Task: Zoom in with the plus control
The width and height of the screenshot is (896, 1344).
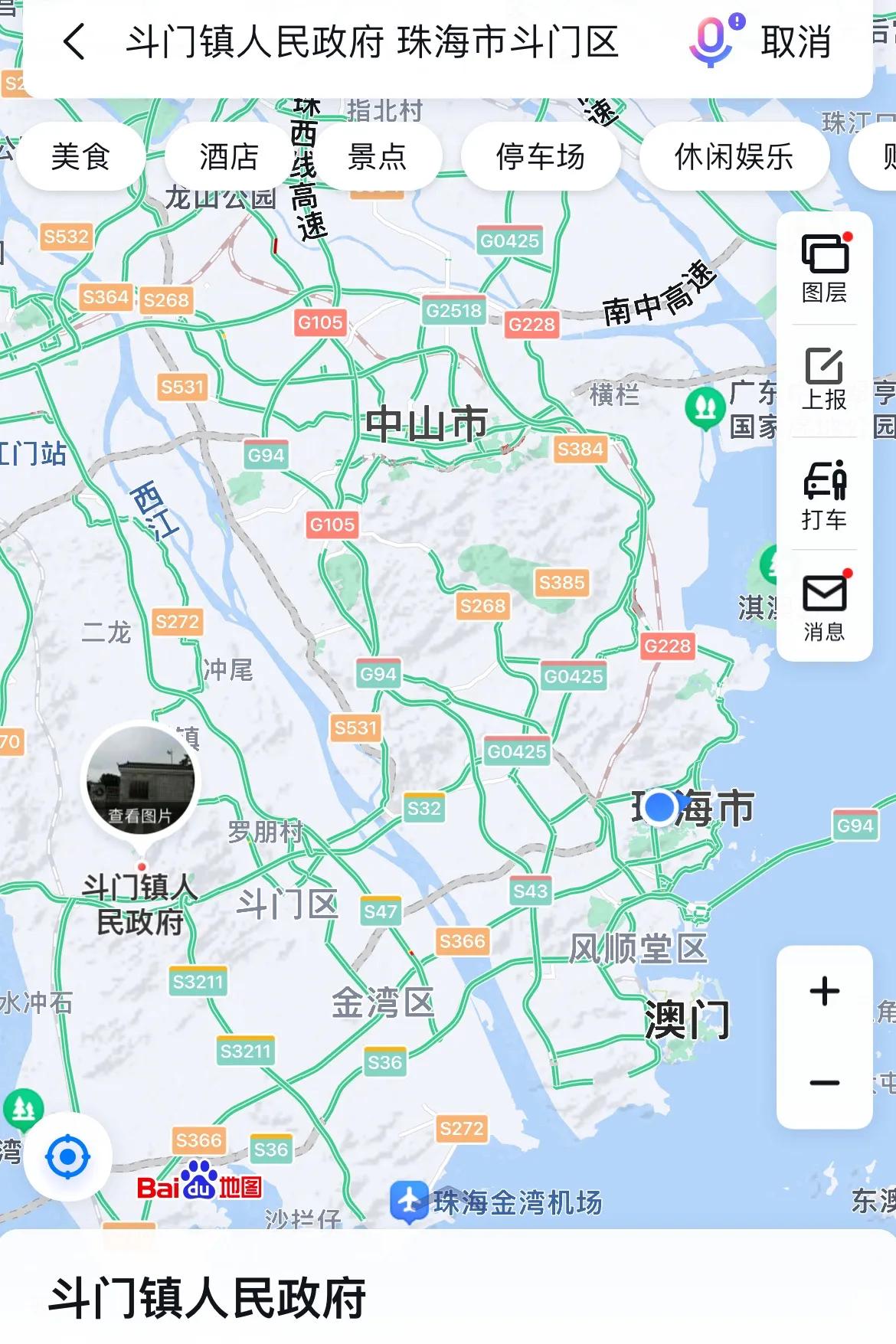Action: point(824,991)
